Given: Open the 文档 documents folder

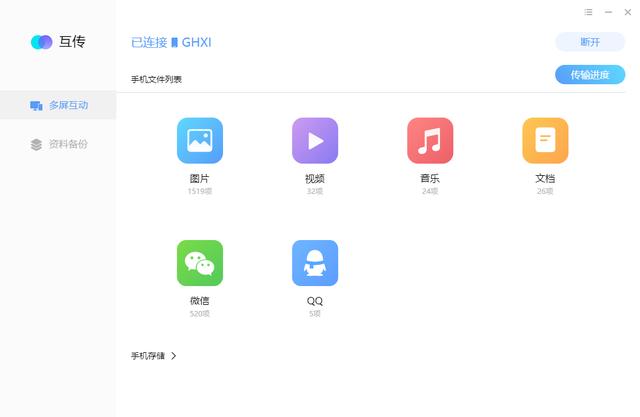Looking at the screenshot, I should pyautogui.click(x=545, y=141).
